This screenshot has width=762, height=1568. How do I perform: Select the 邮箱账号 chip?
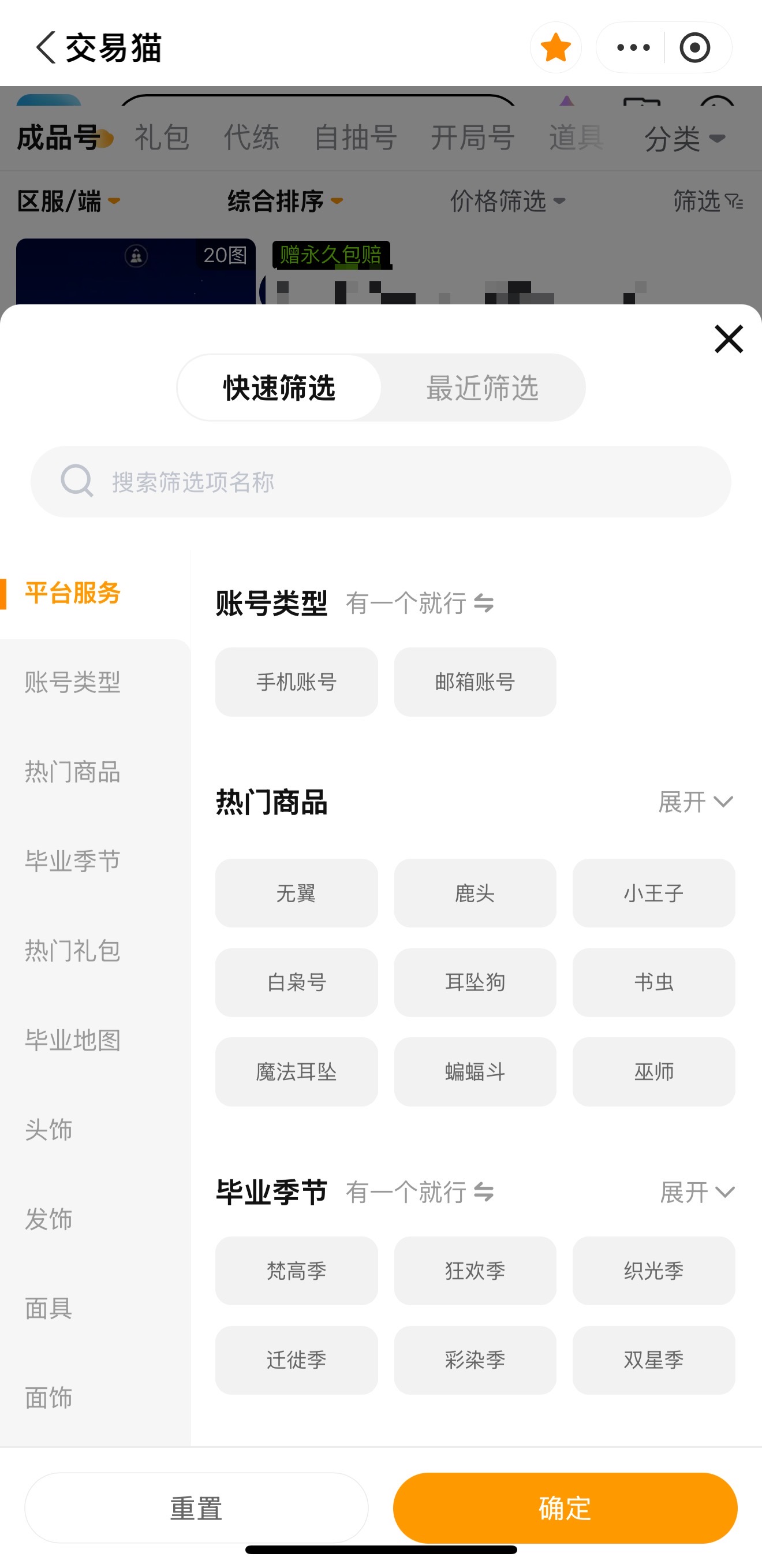click(x=475, y=681)
